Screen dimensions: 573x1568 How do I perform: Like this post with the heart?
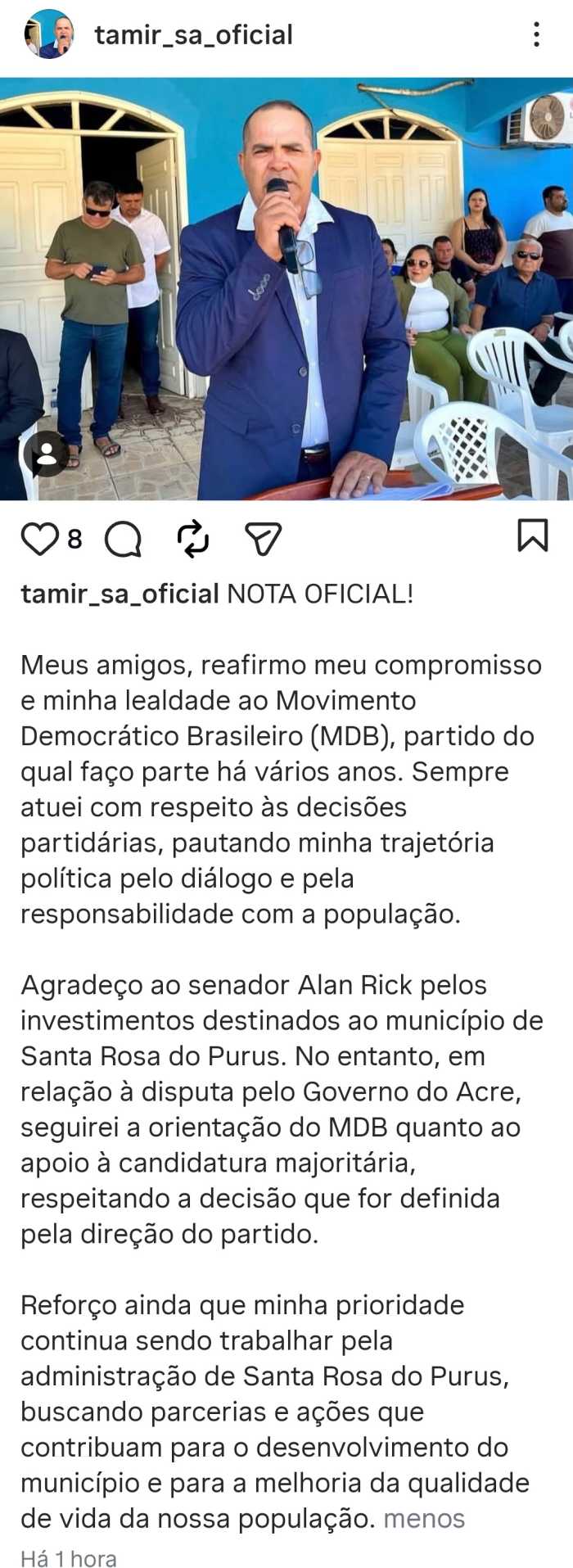38,539
